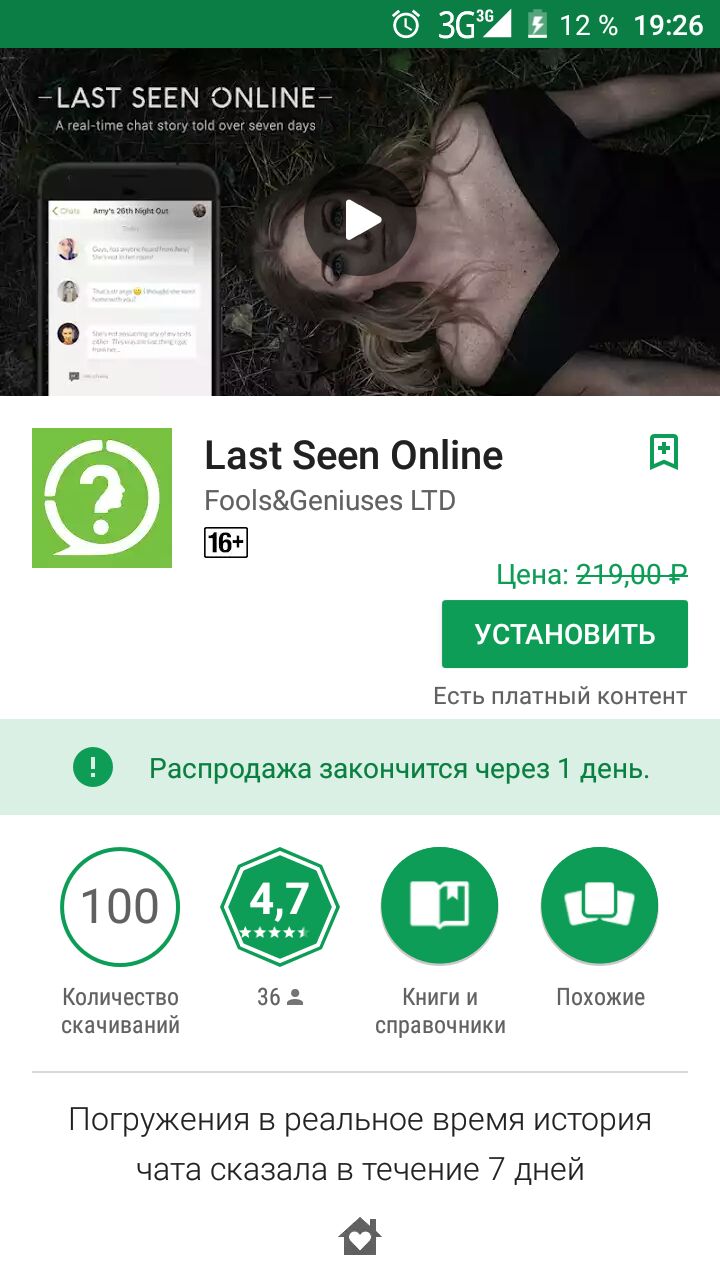This screenshot has width=720, height=1280.
Task: Open the 16+ age rating info
Action: click(x=225, y=543)
